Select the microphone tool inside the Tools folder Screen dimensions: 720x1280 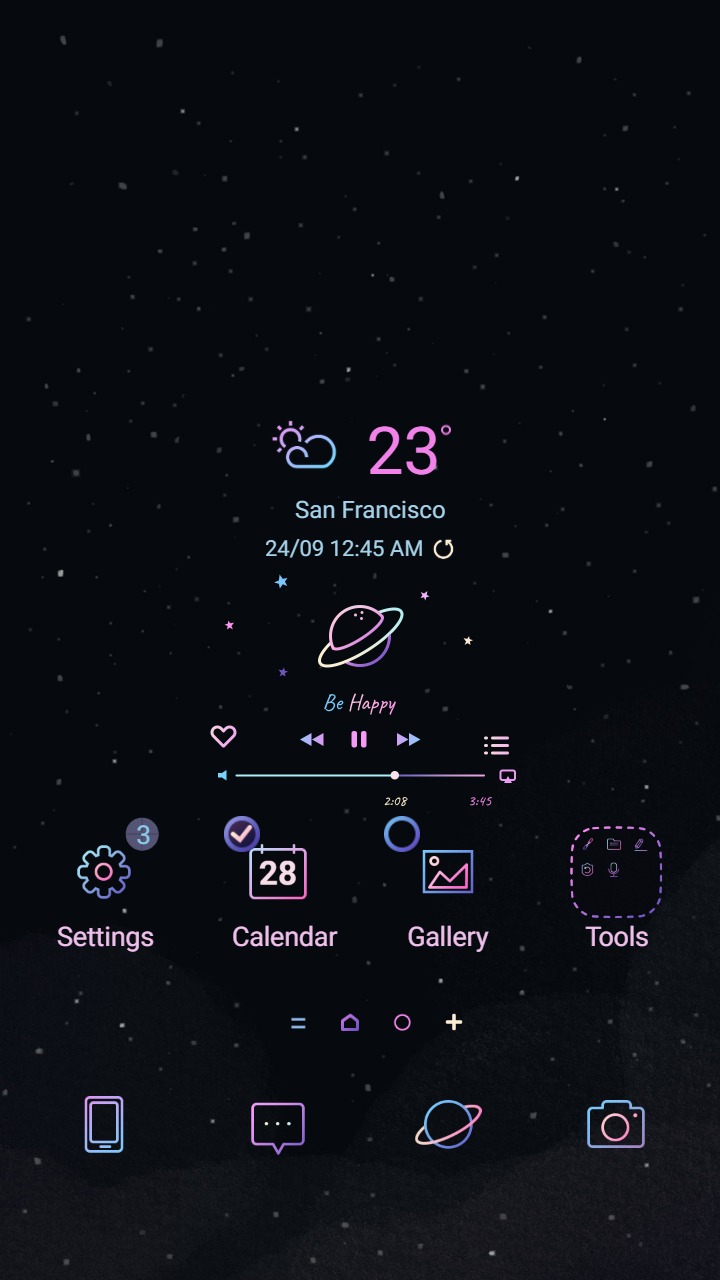pos(614,869)
